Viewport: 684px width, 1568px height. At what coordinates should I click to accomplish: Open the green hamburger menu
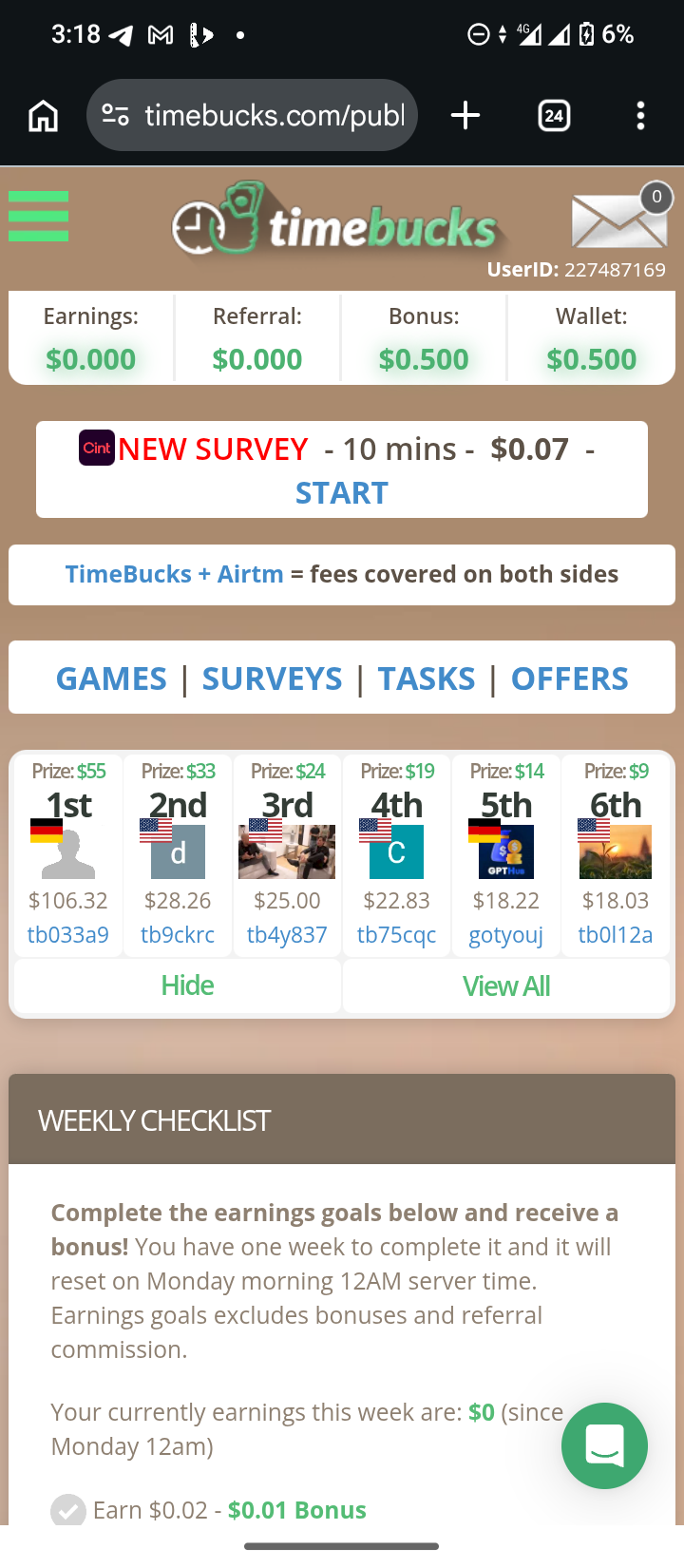pos(38,217)
